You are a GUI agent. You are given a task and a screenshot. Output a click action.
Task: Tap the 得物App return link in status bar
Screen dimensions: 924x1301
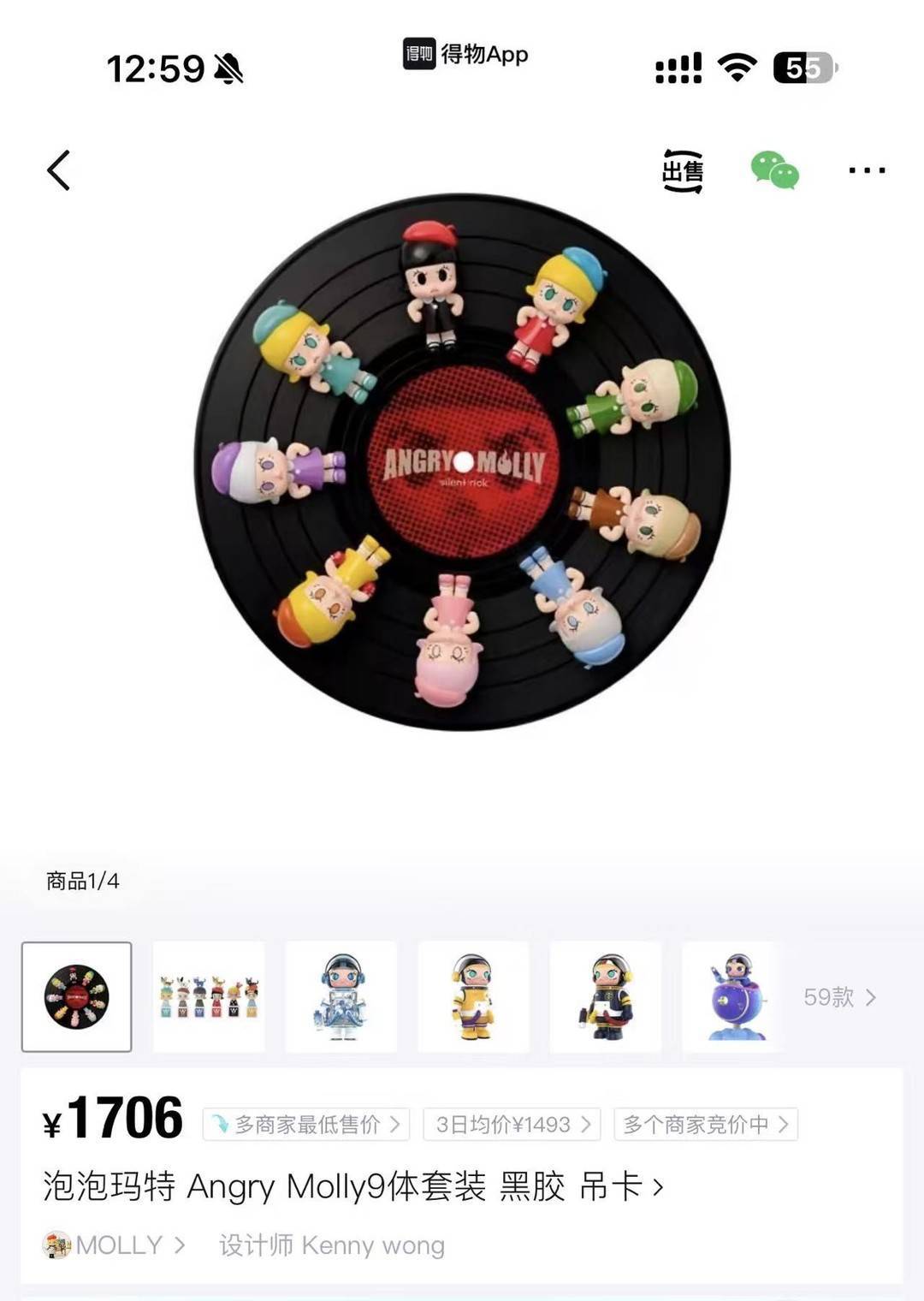coord(466,55)
